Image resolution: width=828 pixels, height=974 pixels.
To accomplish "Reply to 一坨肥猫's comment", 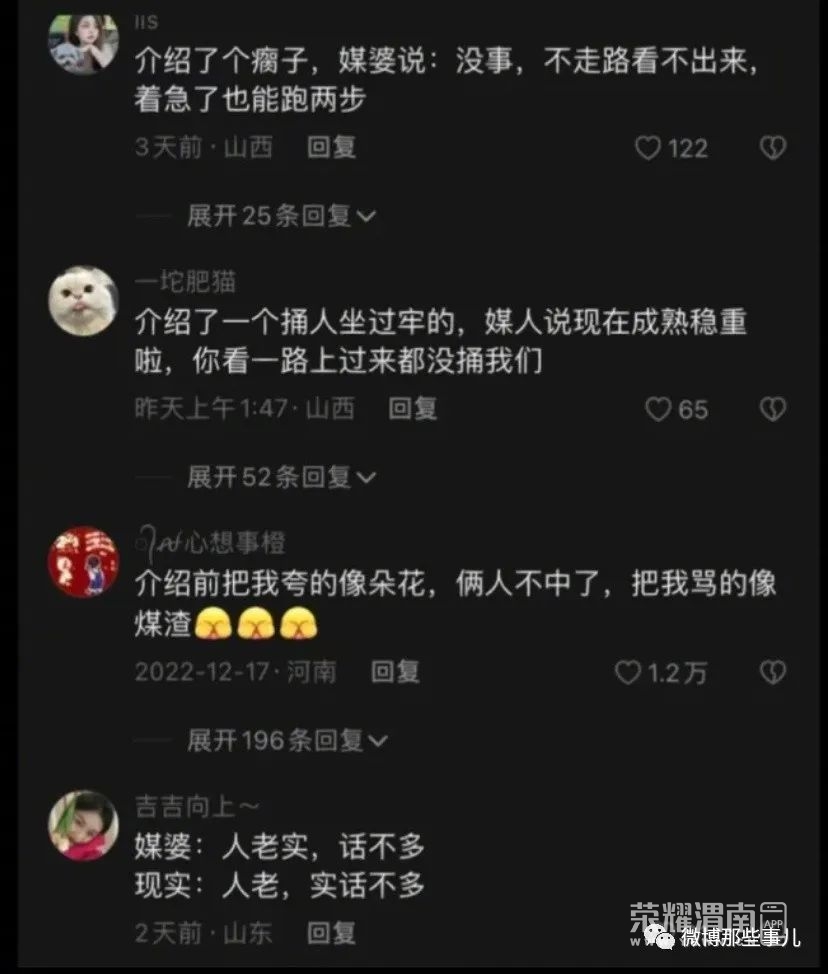I will pyautogui.click(x=412, y=408).
